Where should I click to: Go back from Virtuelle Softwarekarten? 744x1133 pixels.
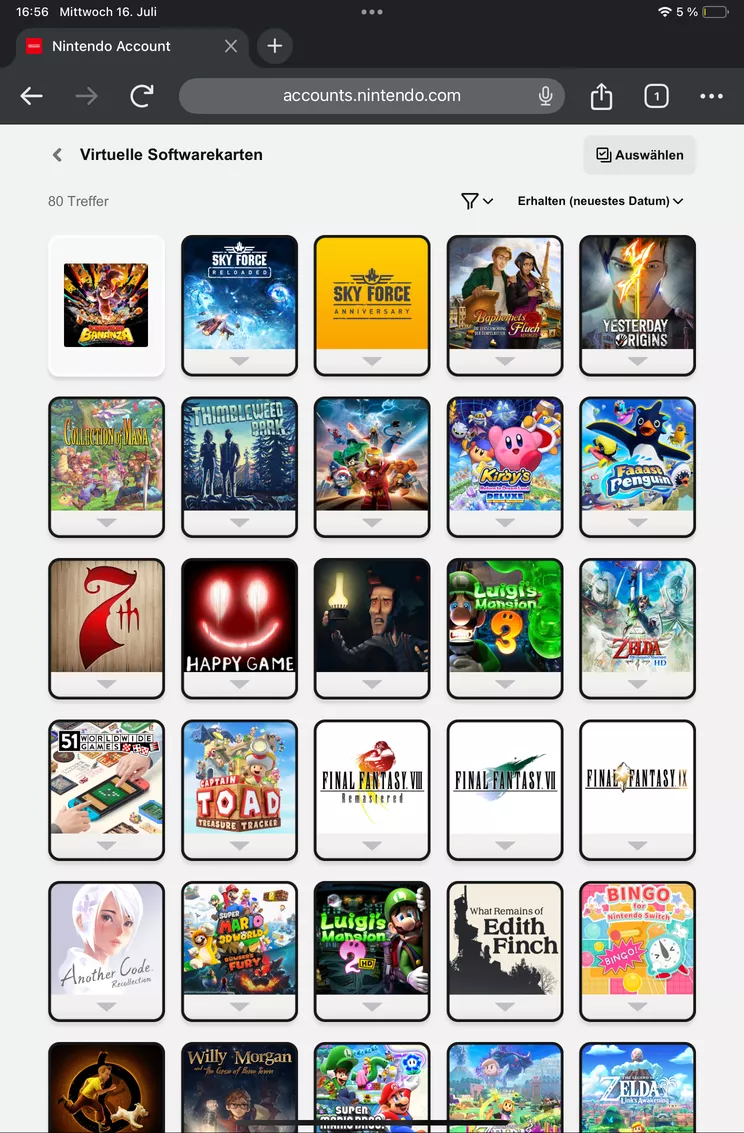pyautogui.click(x=57, y=155)
